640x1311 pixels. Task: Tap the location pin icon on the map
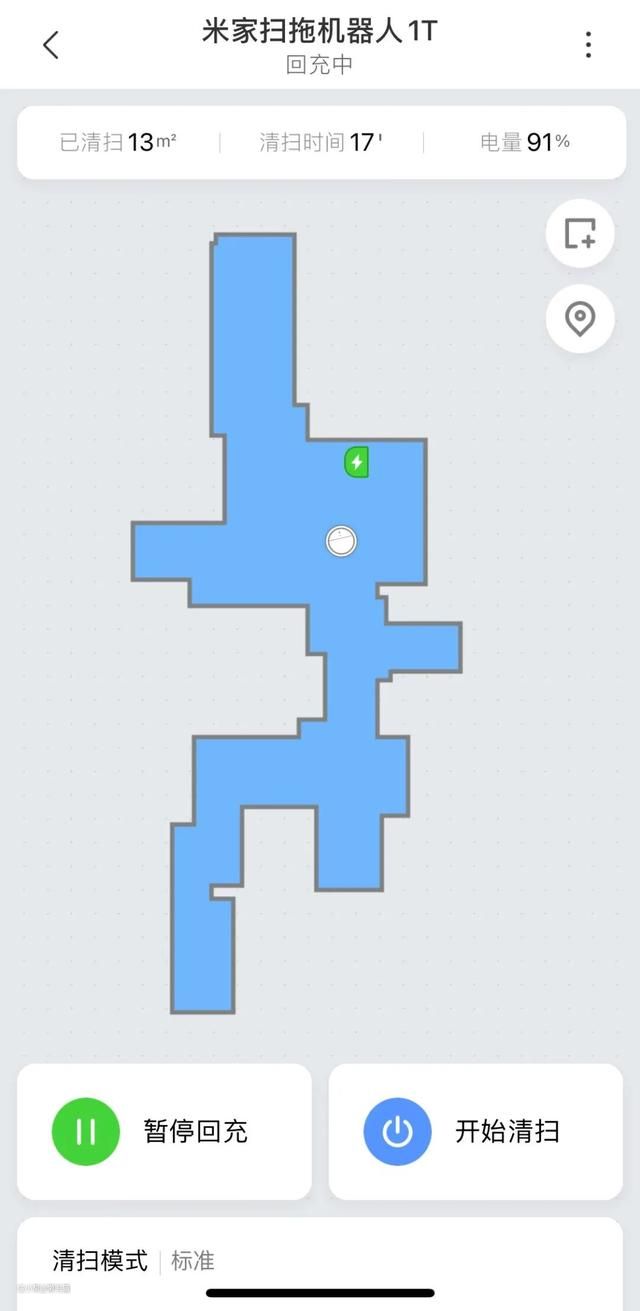click(580, 319)
